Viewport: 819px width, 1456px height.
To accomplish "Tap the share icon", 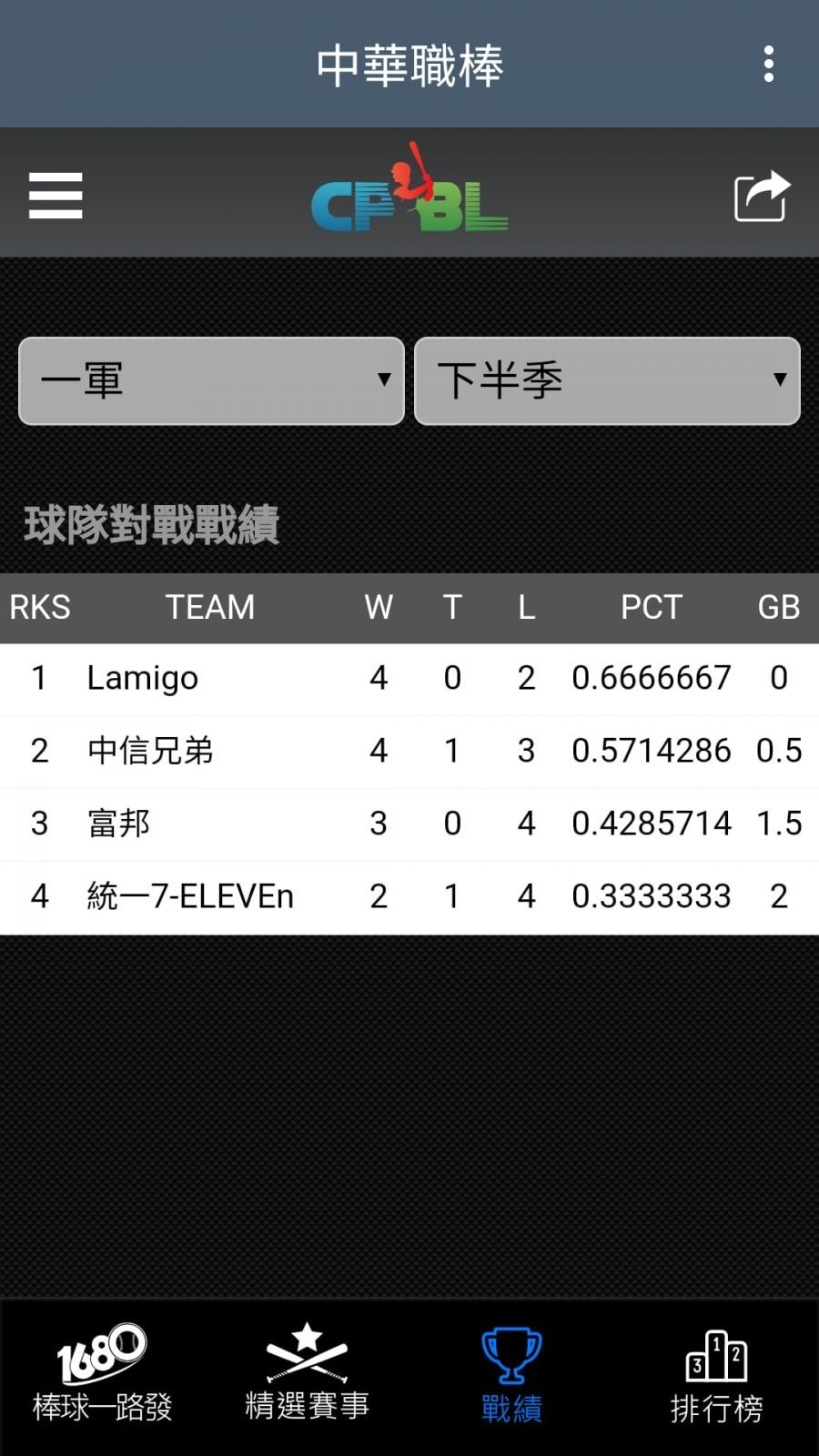I will (762, 196).
